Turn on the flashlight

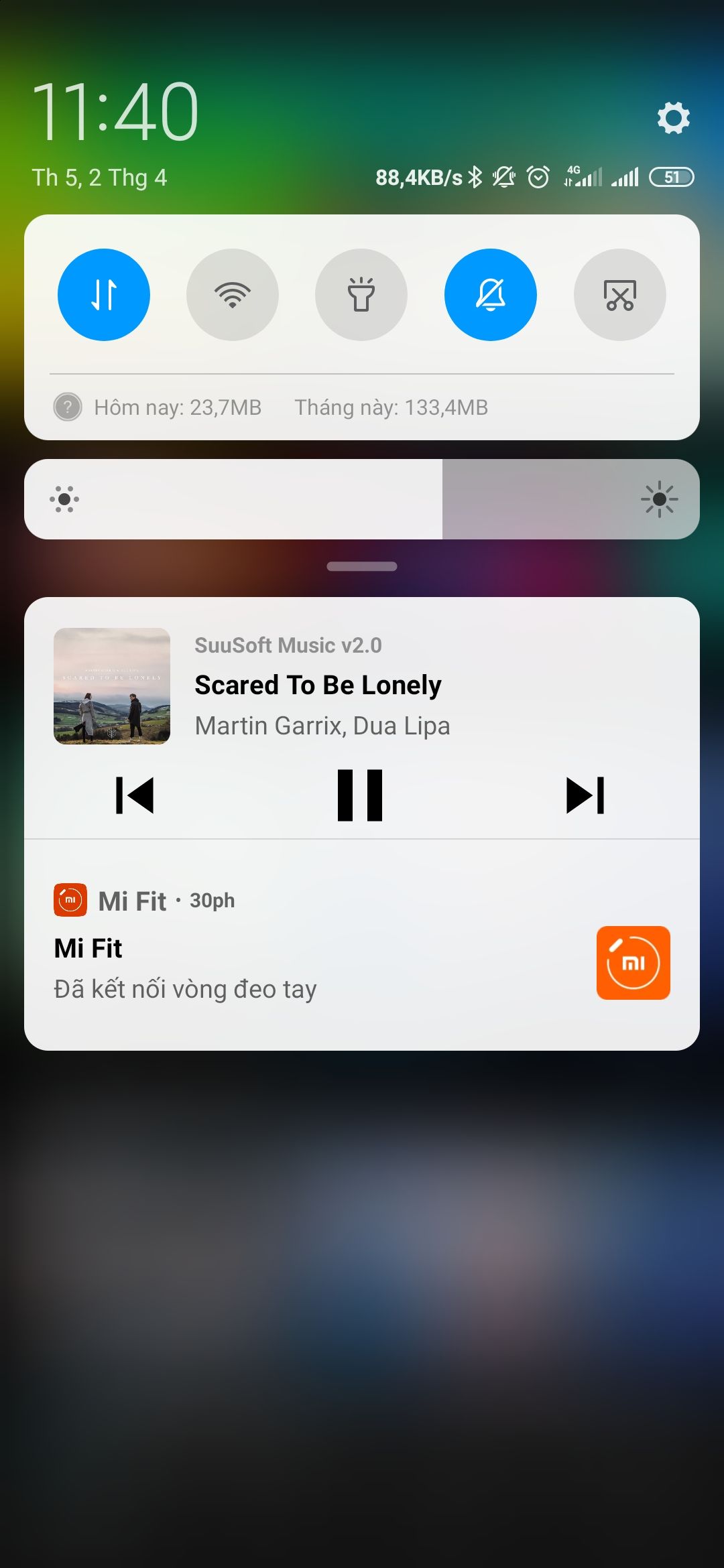361,295
